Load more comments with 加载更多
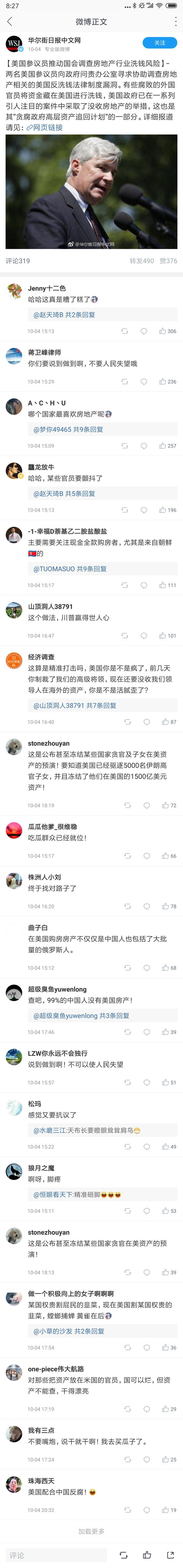Image resolution: width=183 pixels, height=1568 pixels. [x=91, y=1531]
